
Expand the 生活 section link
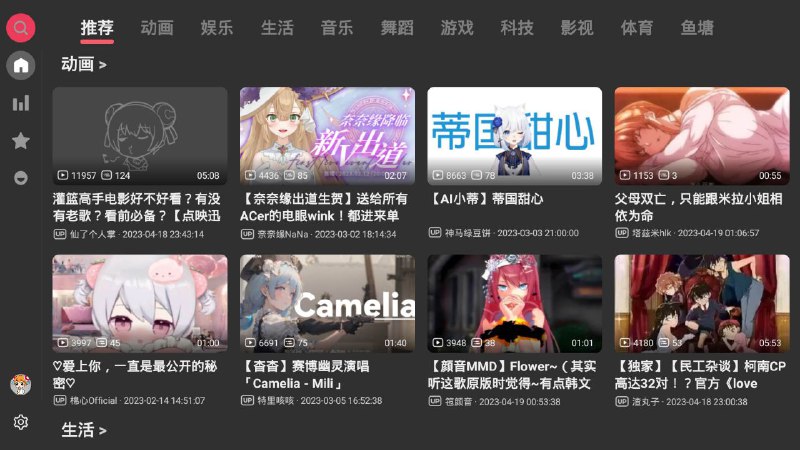tap(84, 430)
